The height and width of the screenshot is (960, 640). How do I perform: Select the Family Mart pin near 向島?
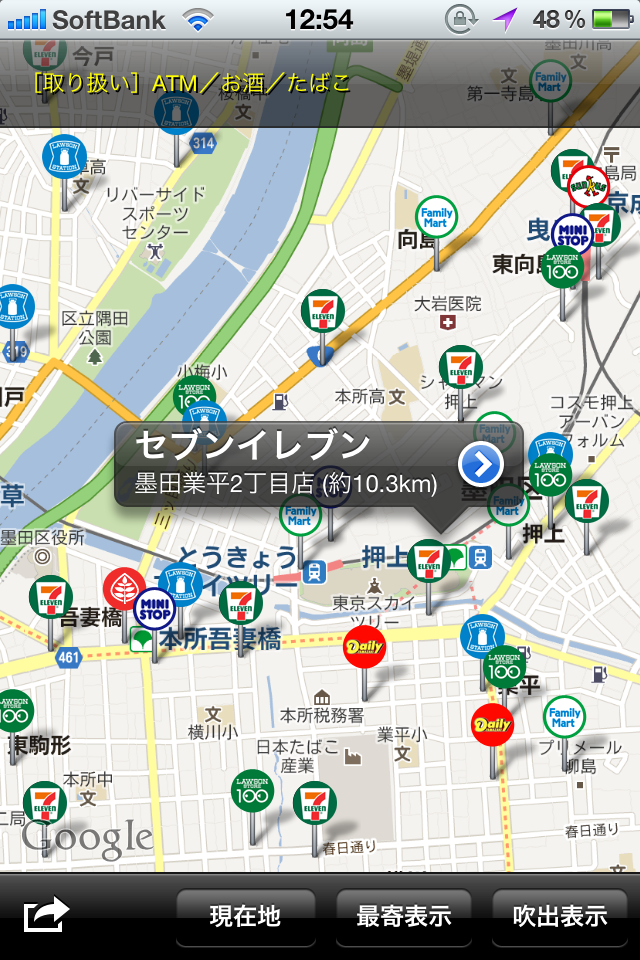[436, 217]
